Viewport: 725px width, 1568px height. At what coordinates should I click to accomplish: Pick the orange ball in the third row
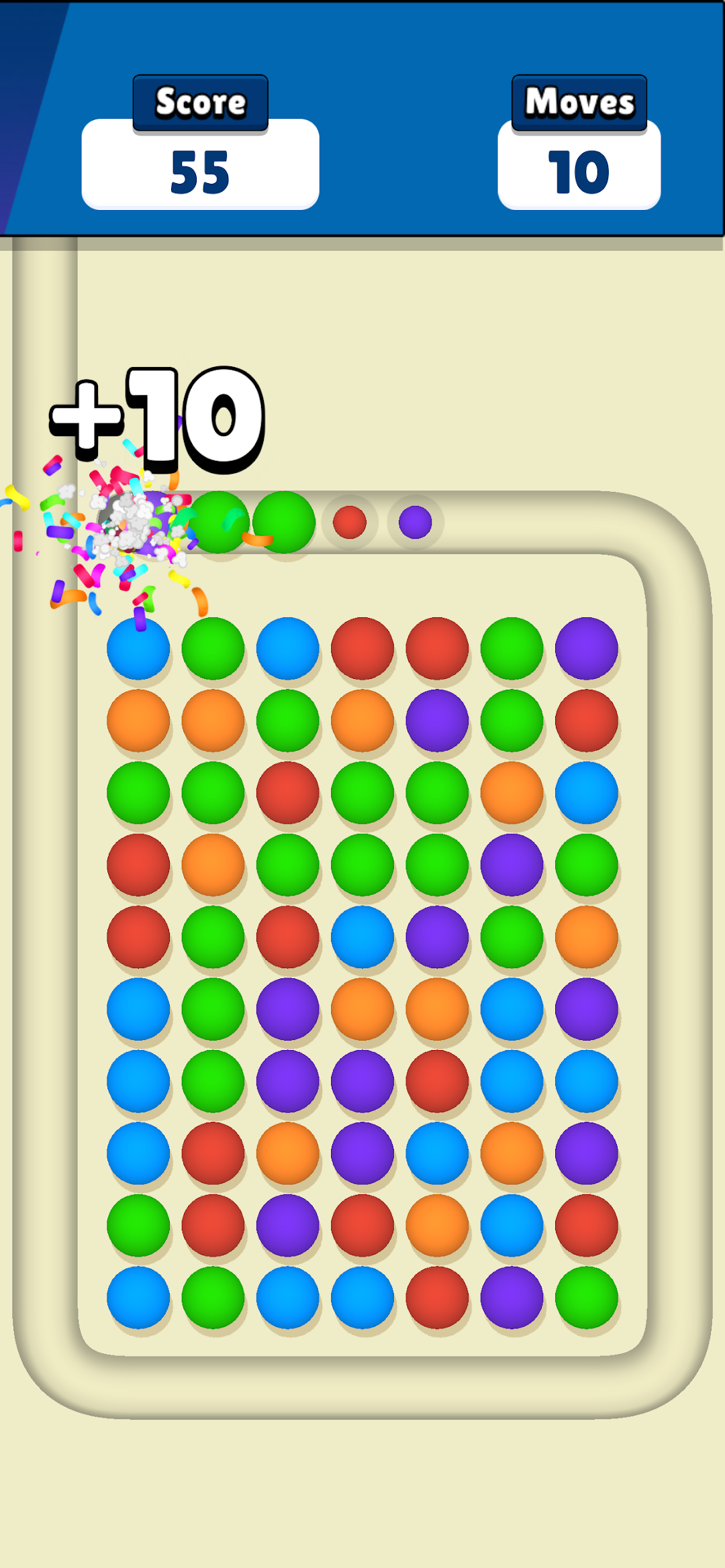[x=512, y=792]
